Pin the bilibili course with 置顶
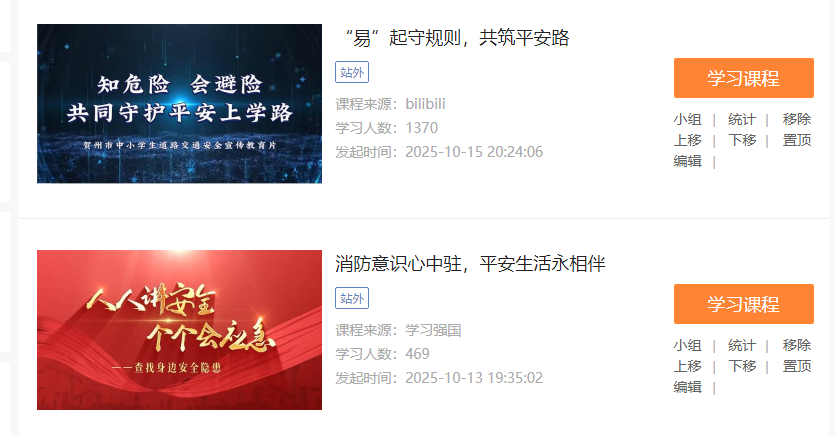 (x=796, y=140)
